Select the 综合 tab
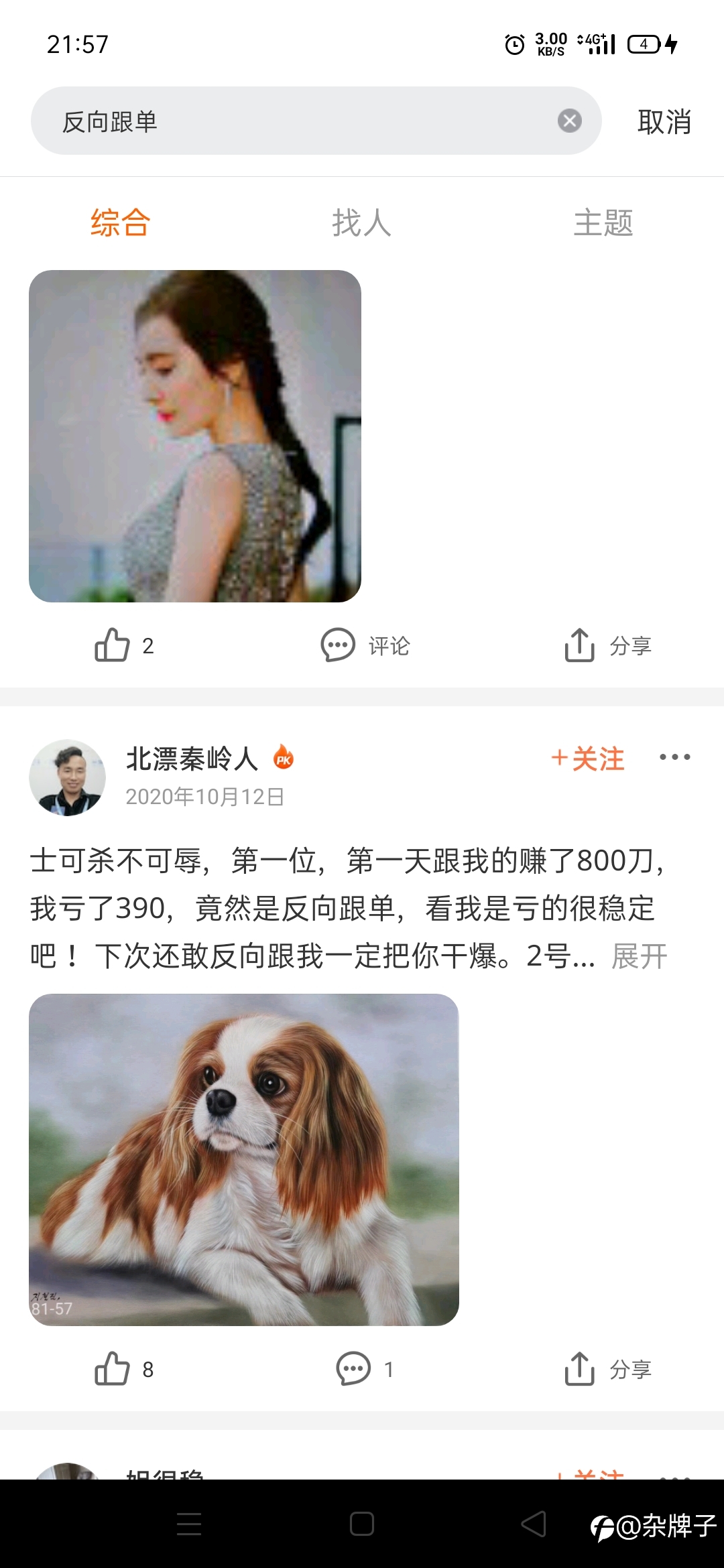 pos(121,222)
